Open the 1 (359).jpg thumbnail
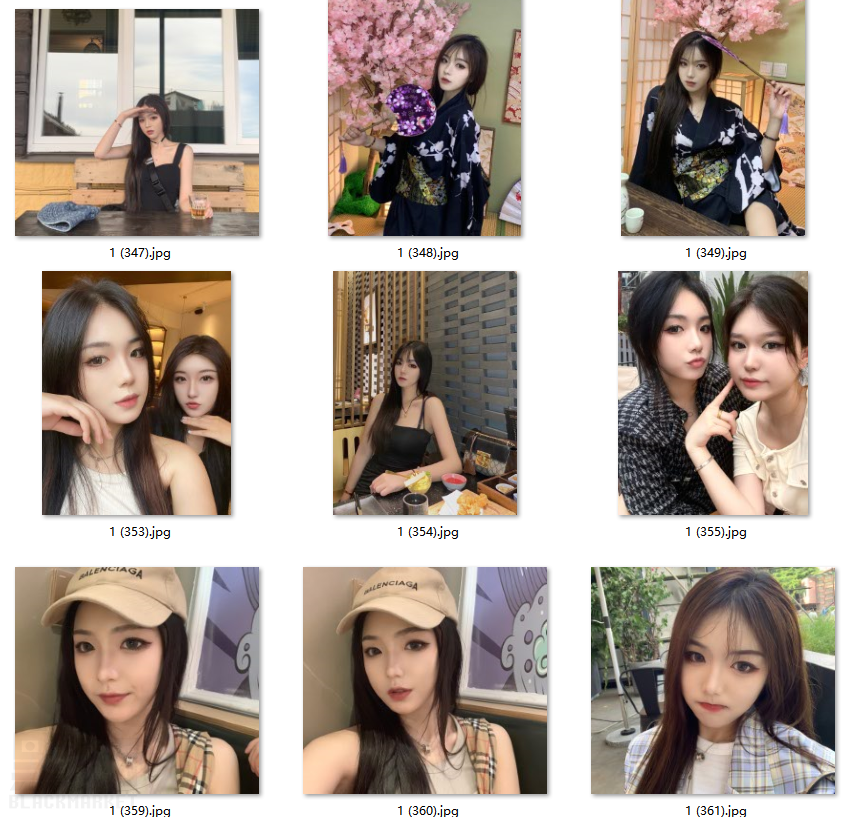 pos(137,681)
